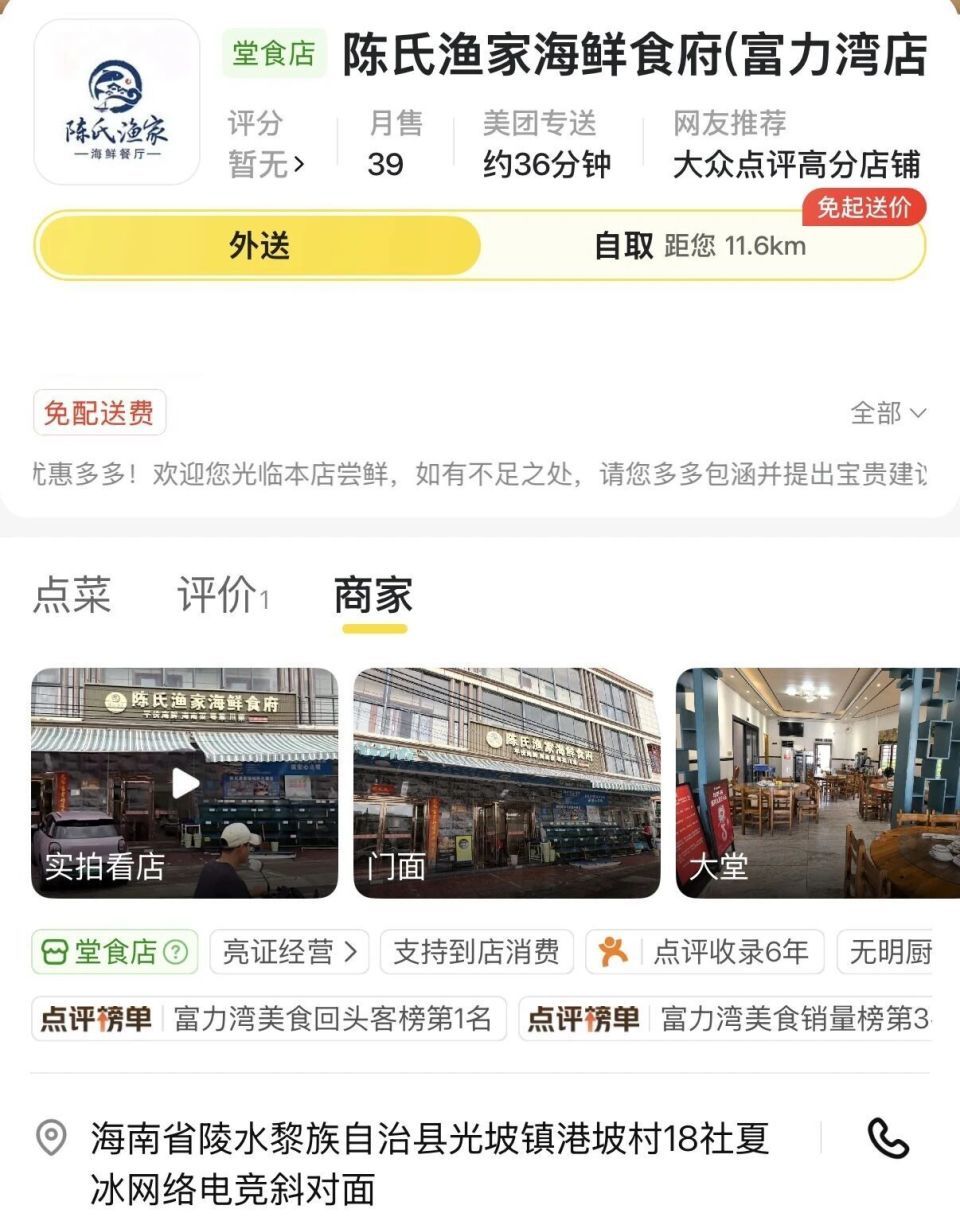
Task: Tap the 点评收录6年 badge
Action: (704, 952)
